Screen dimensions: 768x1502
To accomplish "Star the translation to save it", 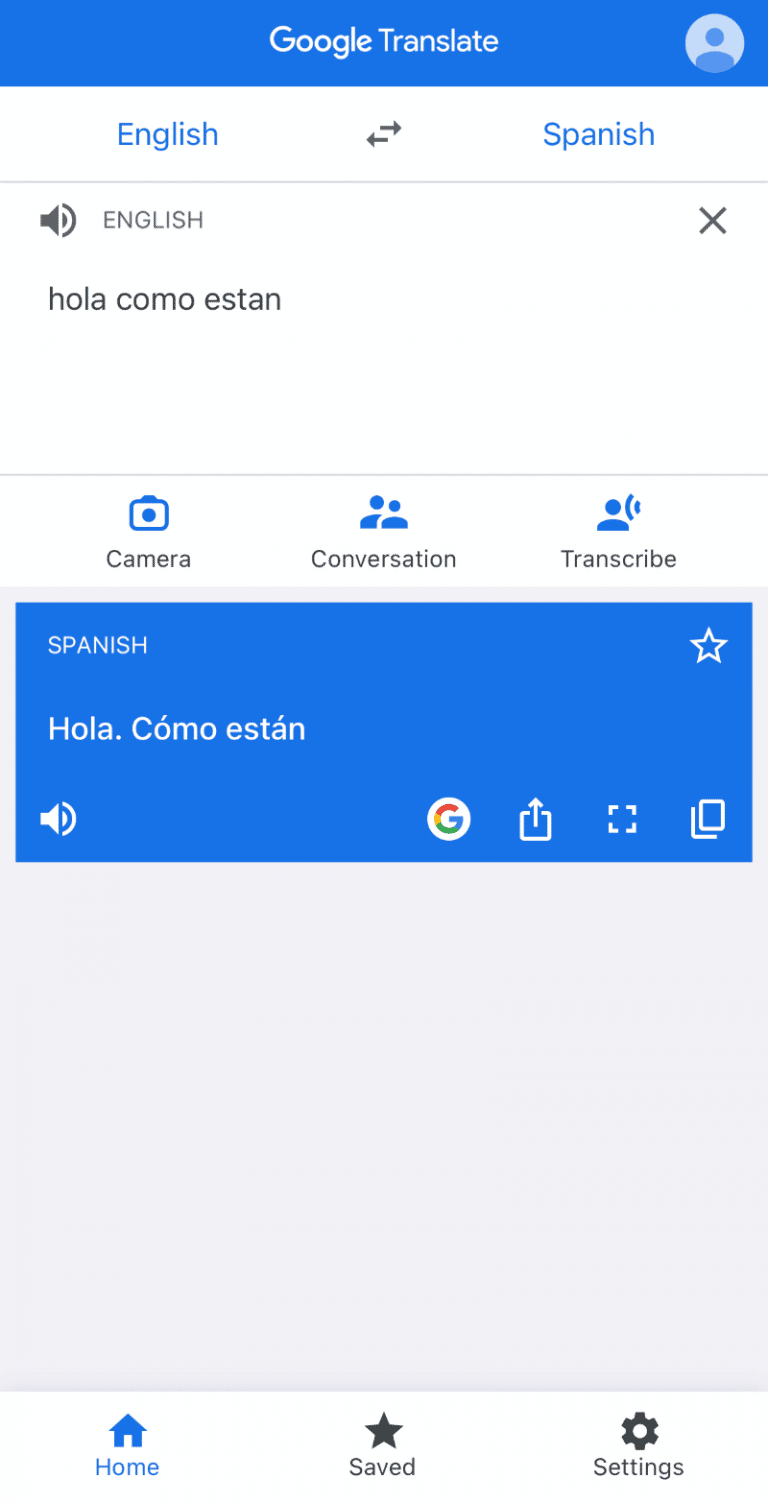I will click(709, 646).
